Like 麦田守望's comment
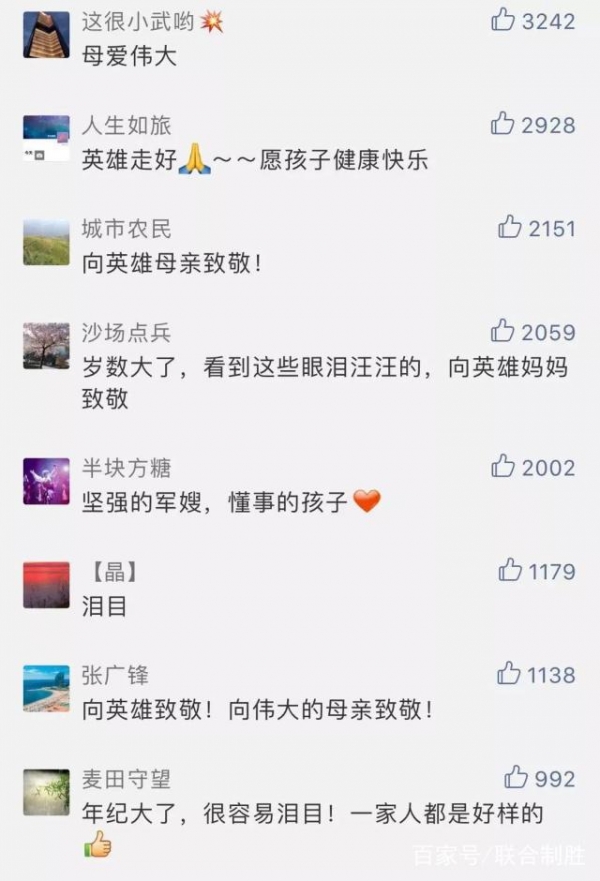 [x=516, y=777]
